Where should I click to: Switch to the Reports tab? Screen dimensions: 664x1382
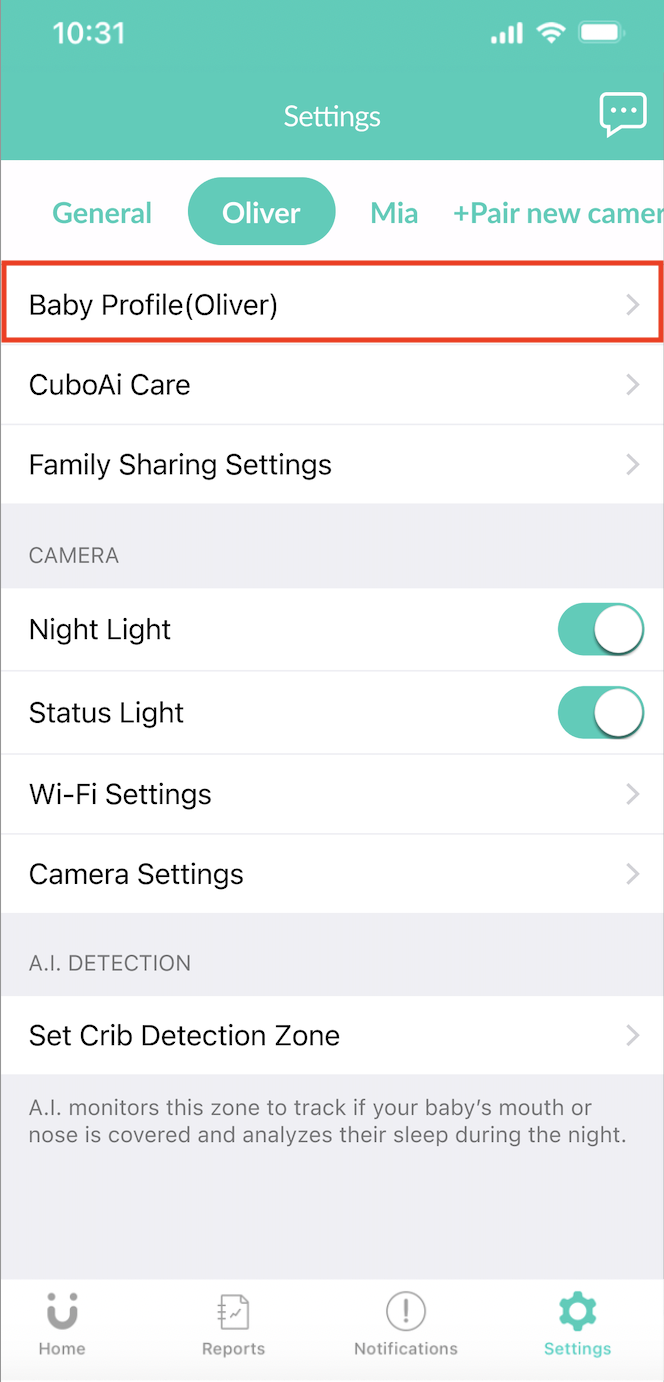coord(233,1324)
